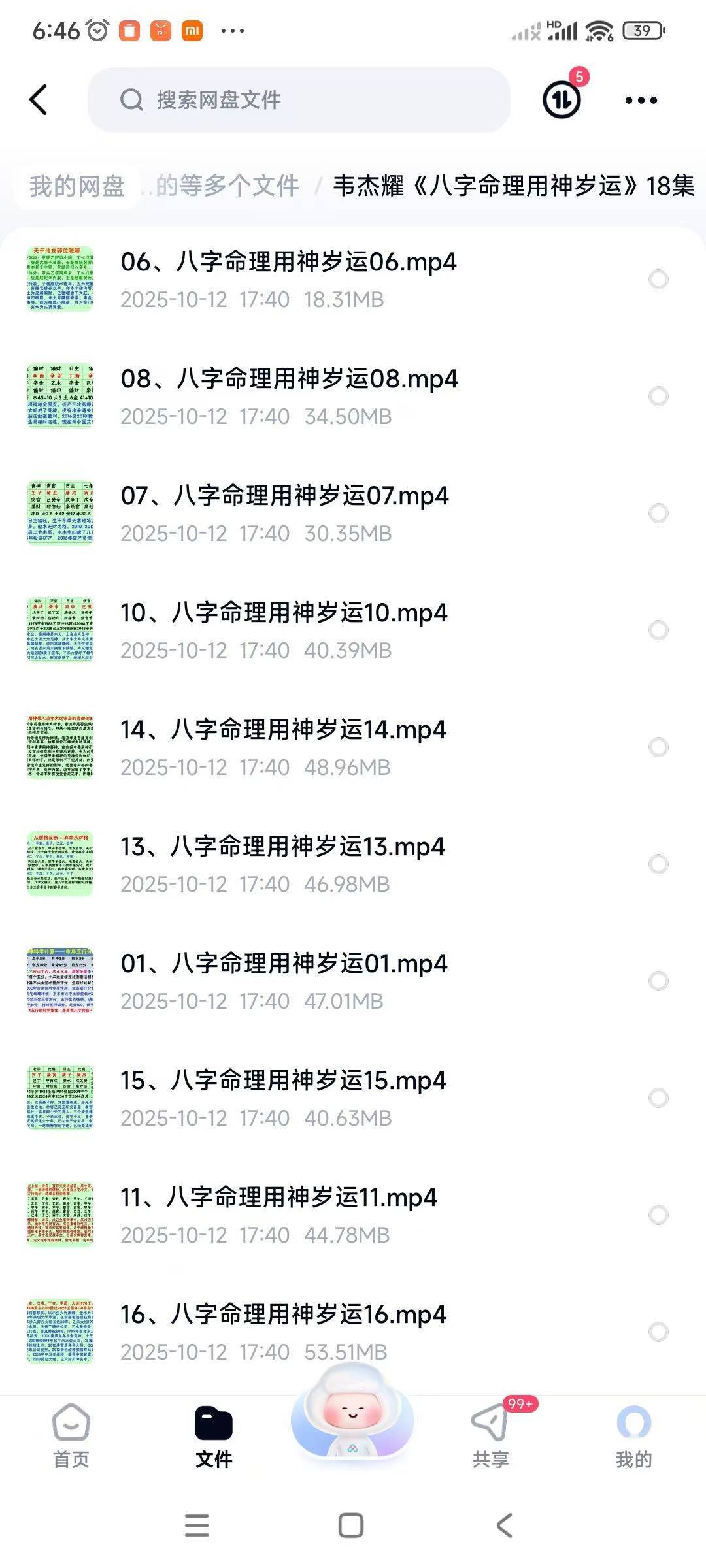706x1568 pixels.
Task: Open the transfer list icon
Action: [562, 100]
